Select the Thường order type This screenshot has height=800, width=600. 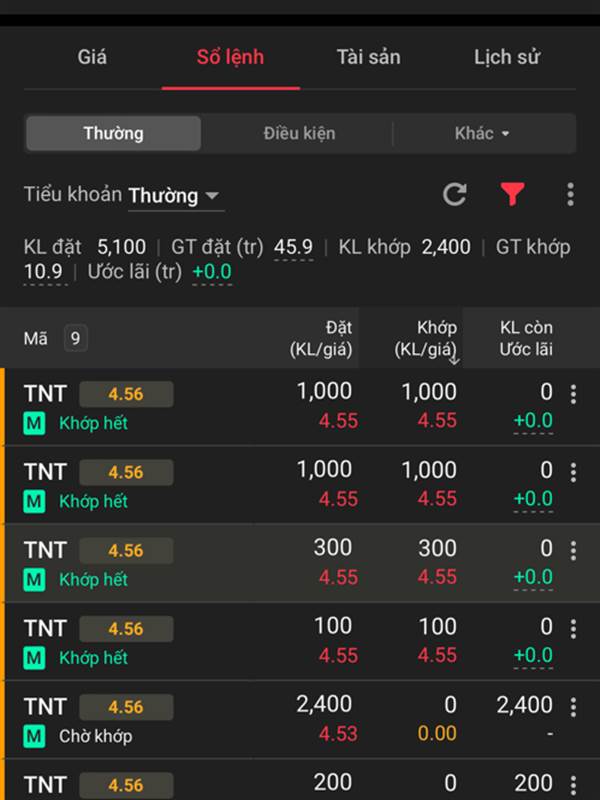click(113, 133)
